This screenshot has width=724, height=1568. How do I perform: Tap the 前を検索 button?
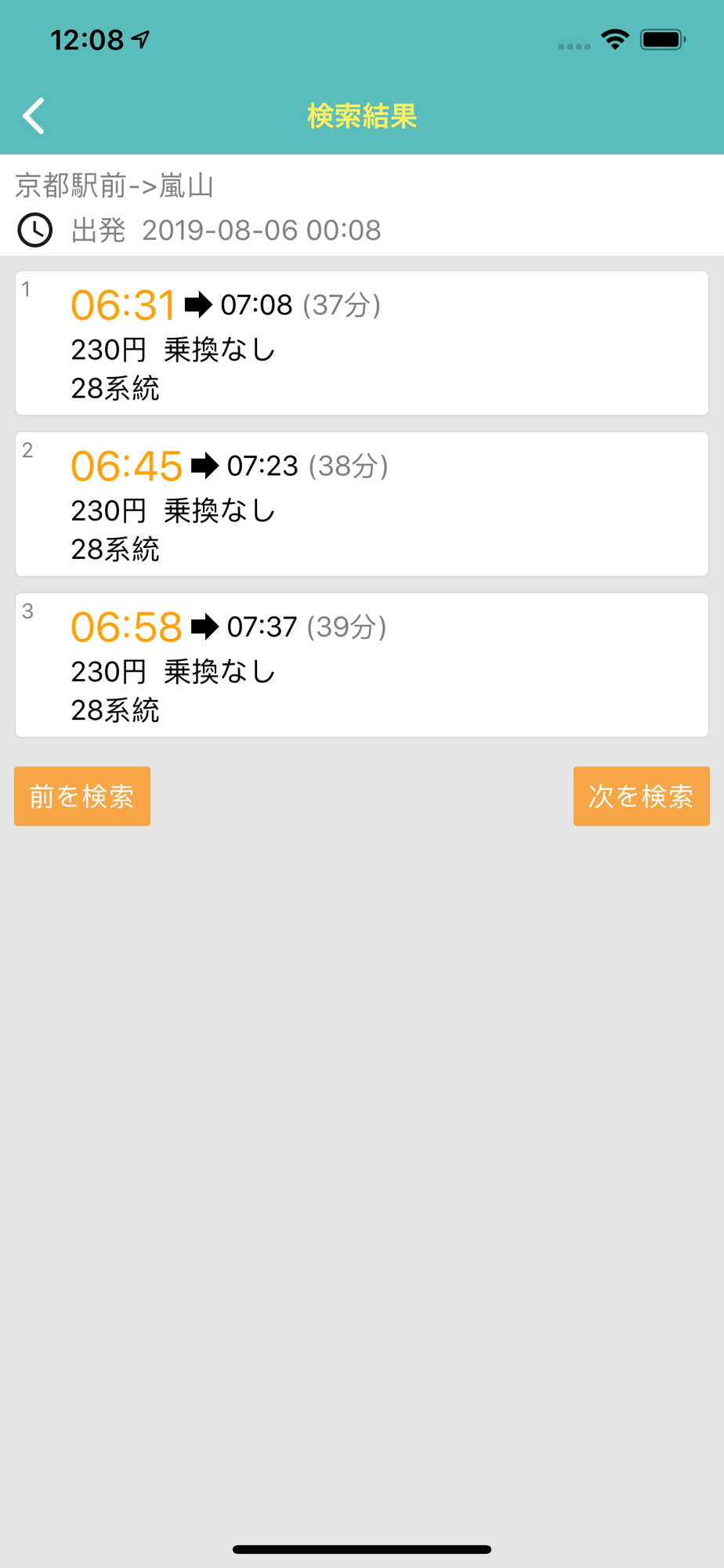pyautogui.click(x=82, y=796)
